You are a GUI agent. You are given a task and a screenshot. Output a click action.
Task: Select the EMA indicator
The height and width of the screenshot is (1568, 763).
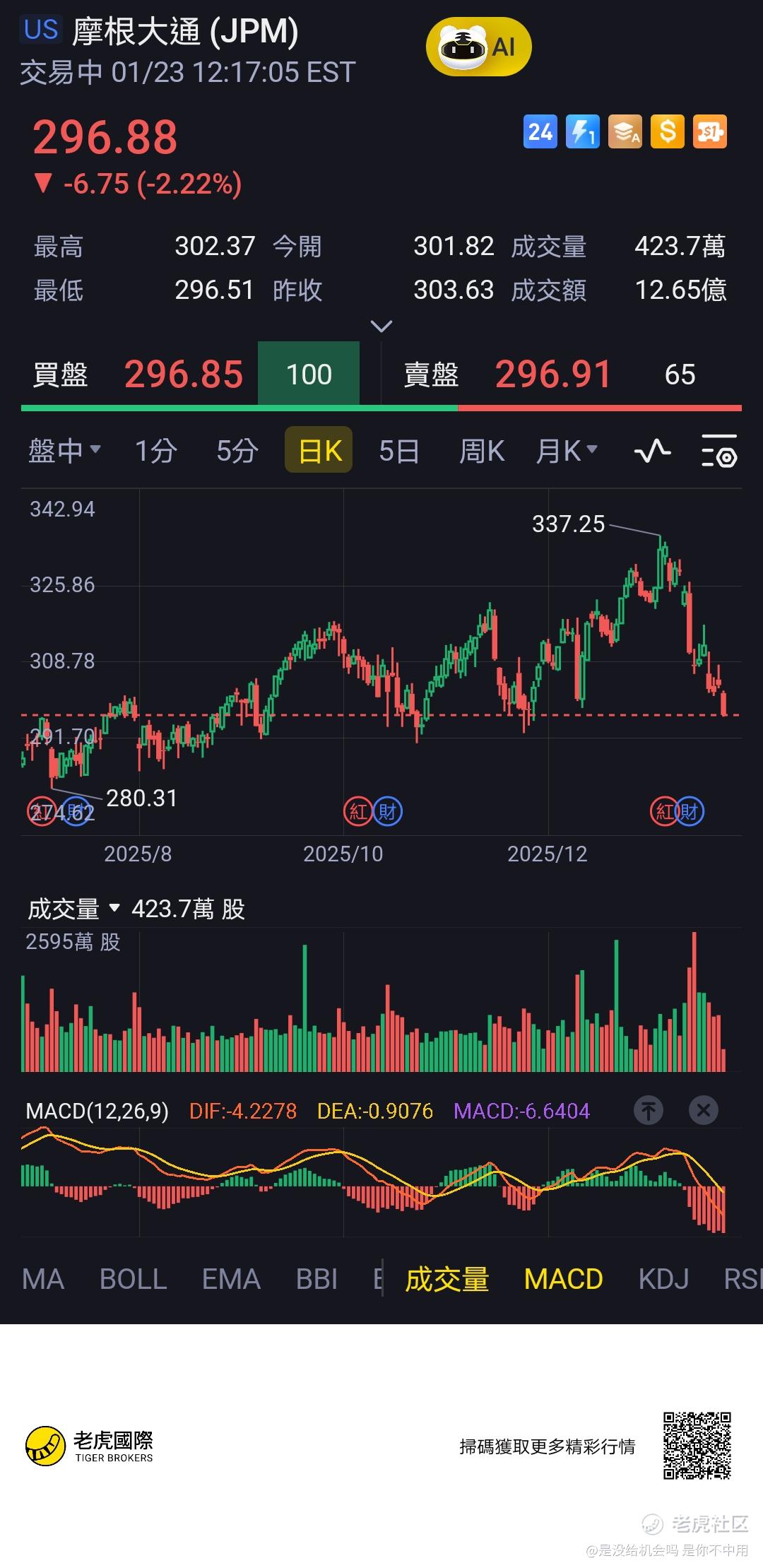pyautogui.click(x=231, y=1279)
